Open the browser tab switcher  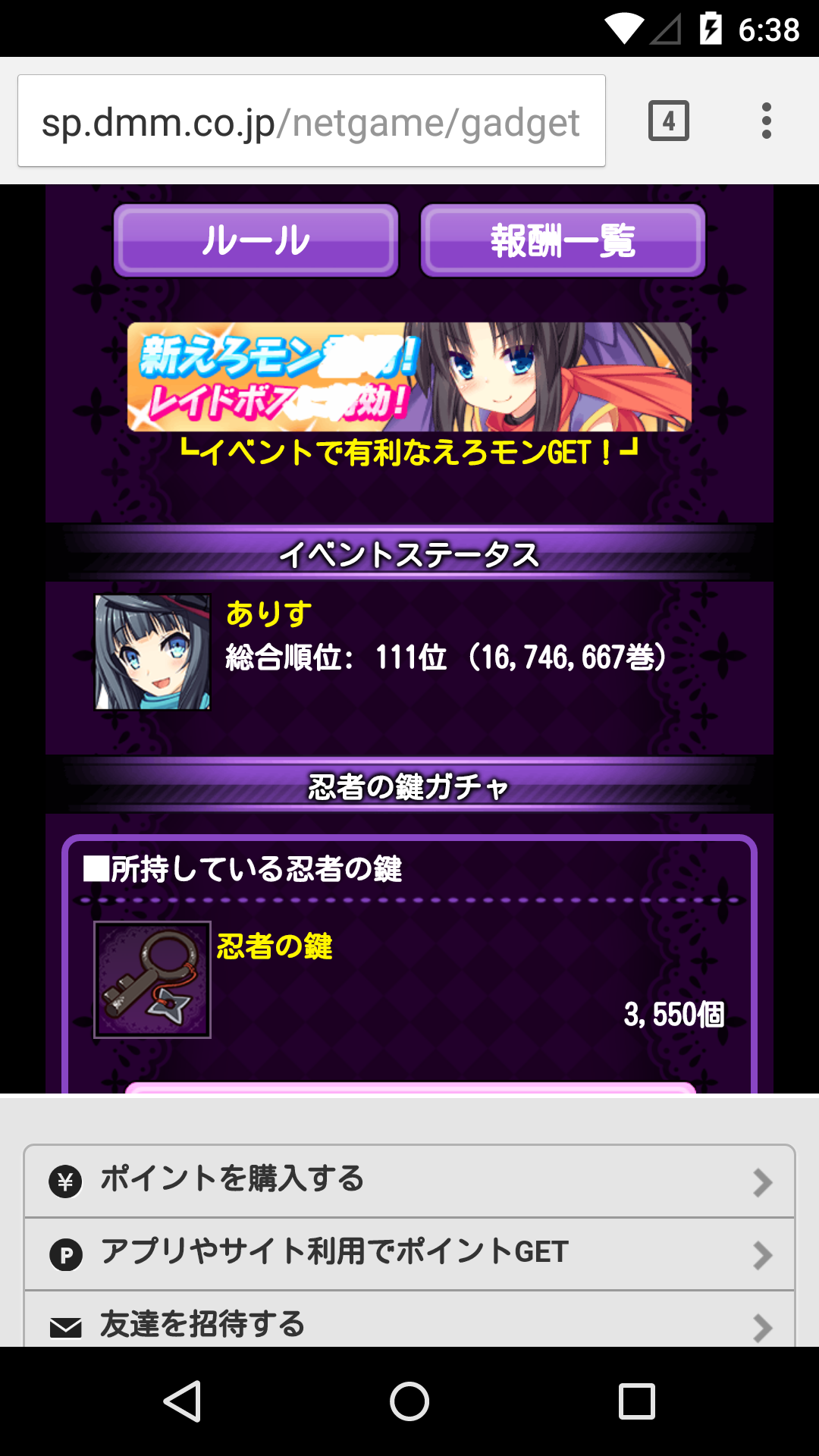[x=668, y=121]
